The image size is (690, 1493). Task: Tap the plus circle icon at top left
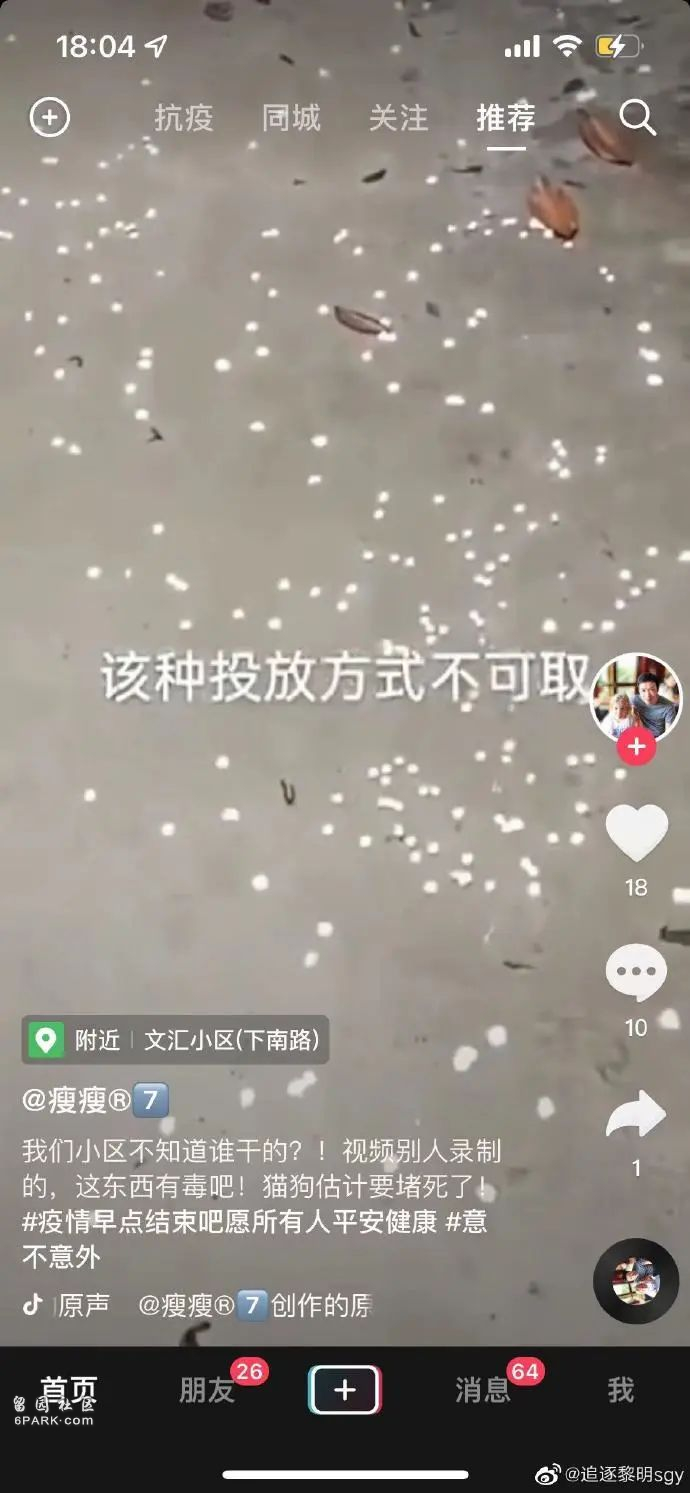tap(49, 118)
